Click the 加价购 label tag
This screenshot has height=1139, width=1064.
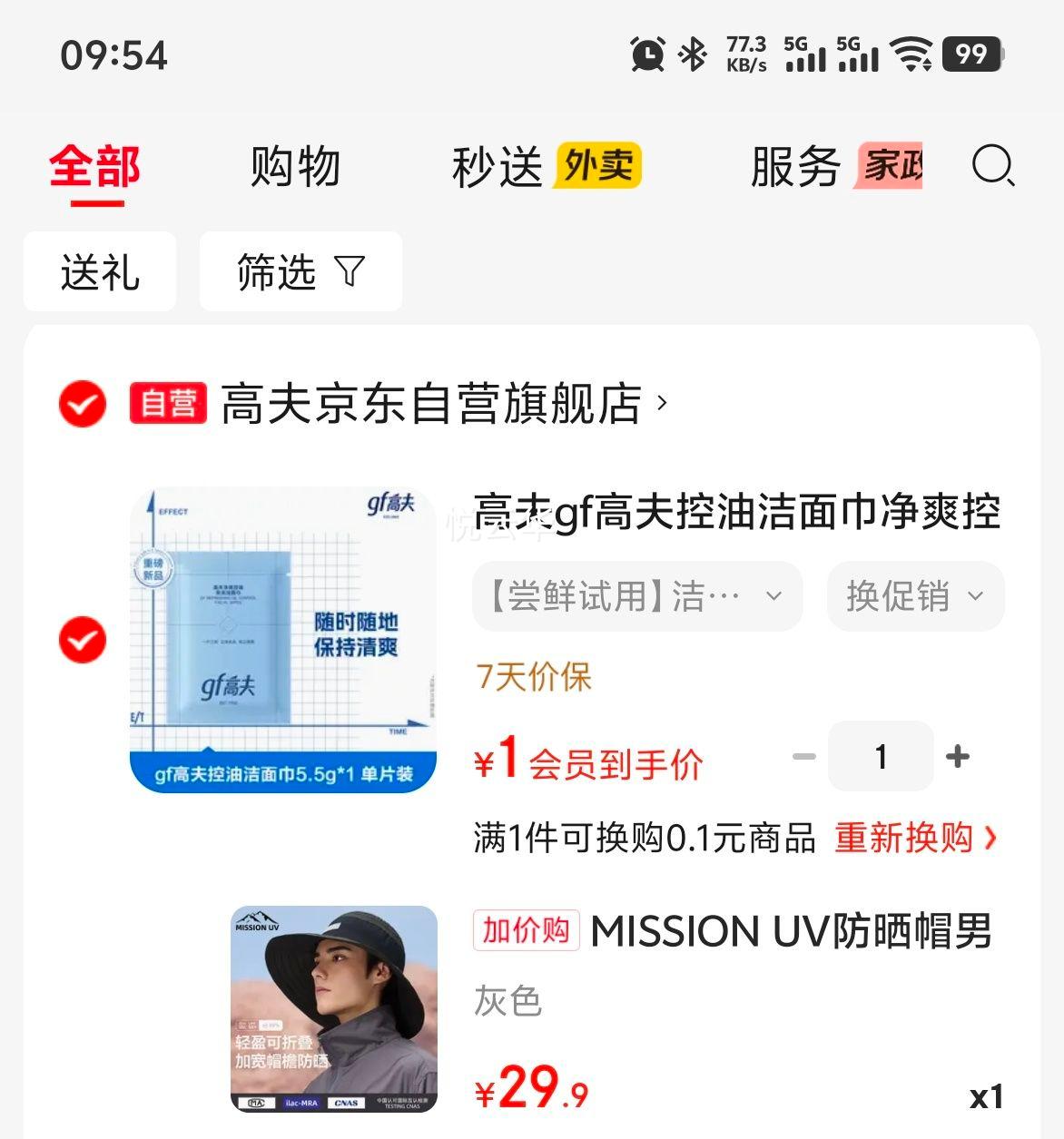tap(525, 931)
